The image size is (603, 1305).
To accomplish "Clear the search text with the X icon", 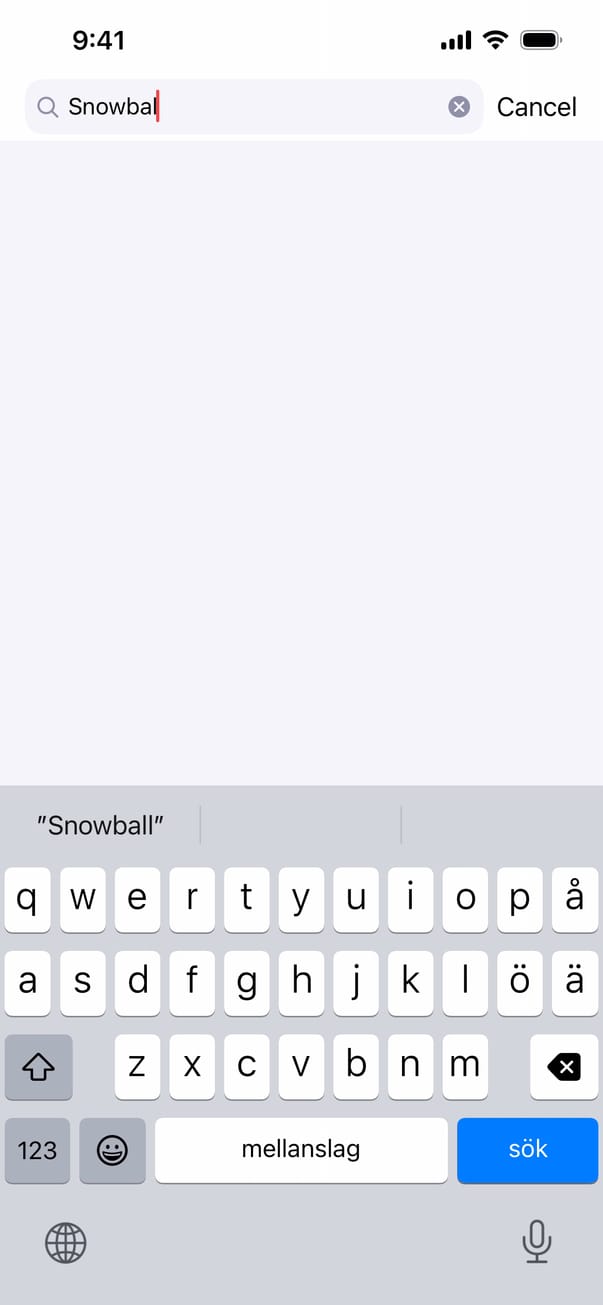I will pos(459,107).
